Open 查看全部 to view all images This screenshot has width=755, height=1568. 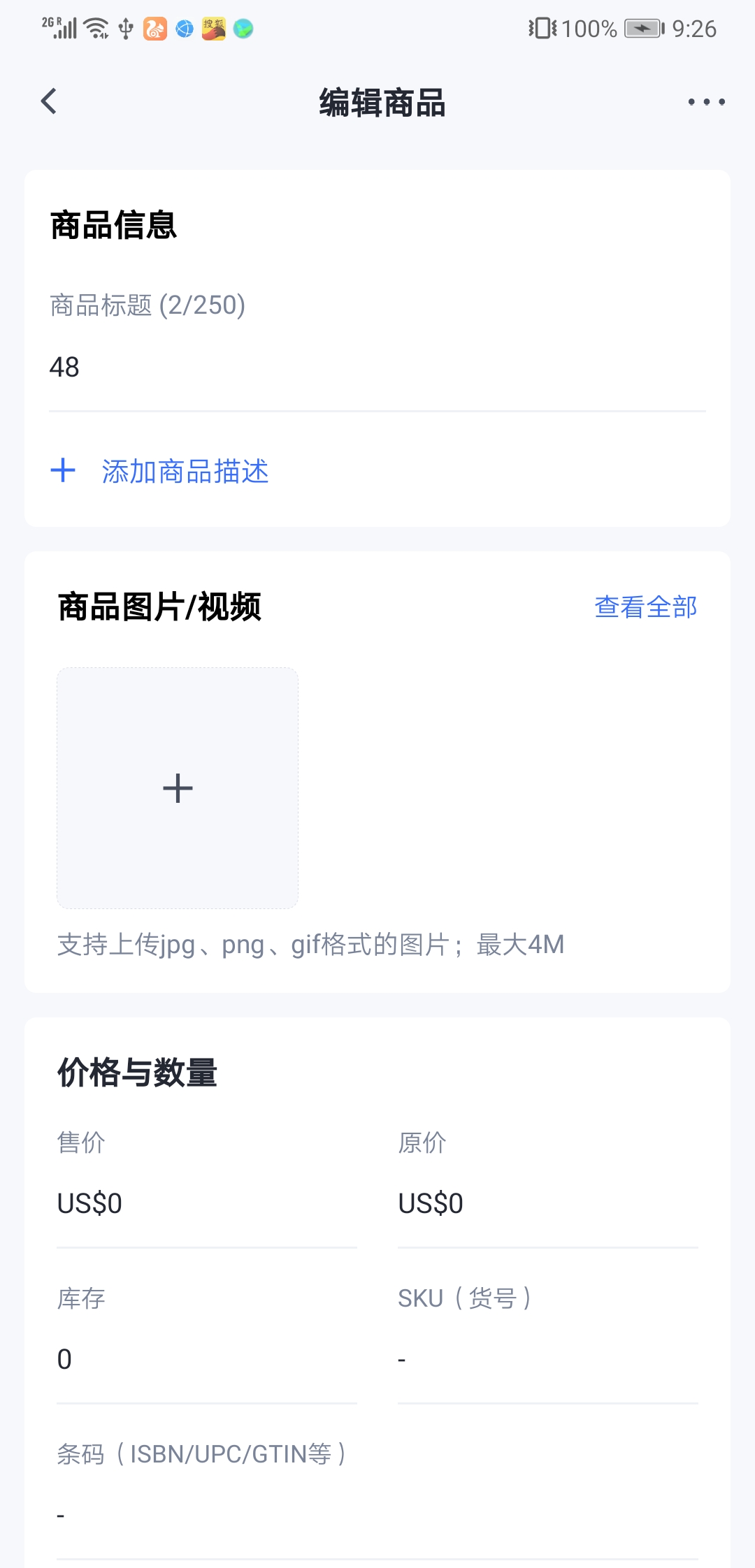646,607
